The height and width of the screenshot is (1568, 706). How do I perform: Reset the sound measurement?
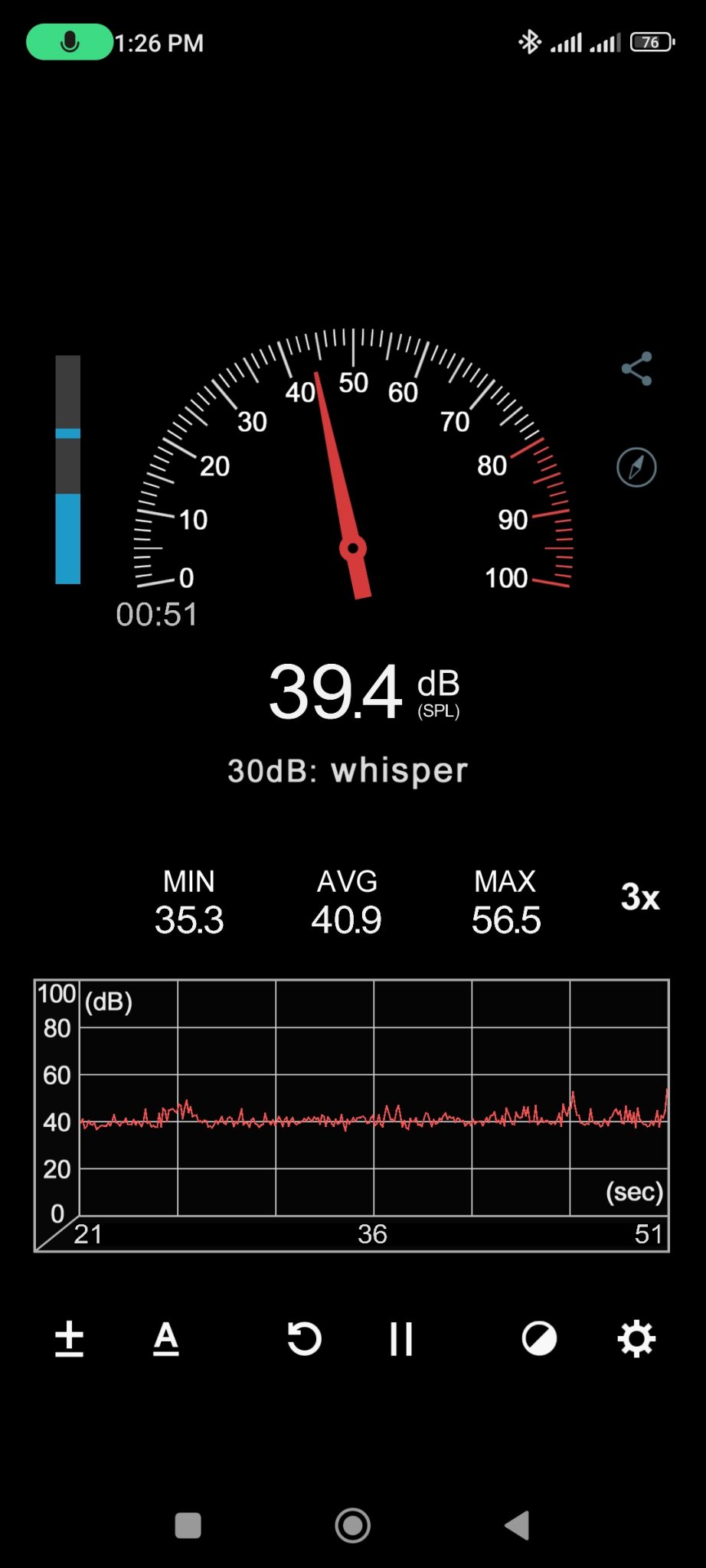click(304, 1339)
